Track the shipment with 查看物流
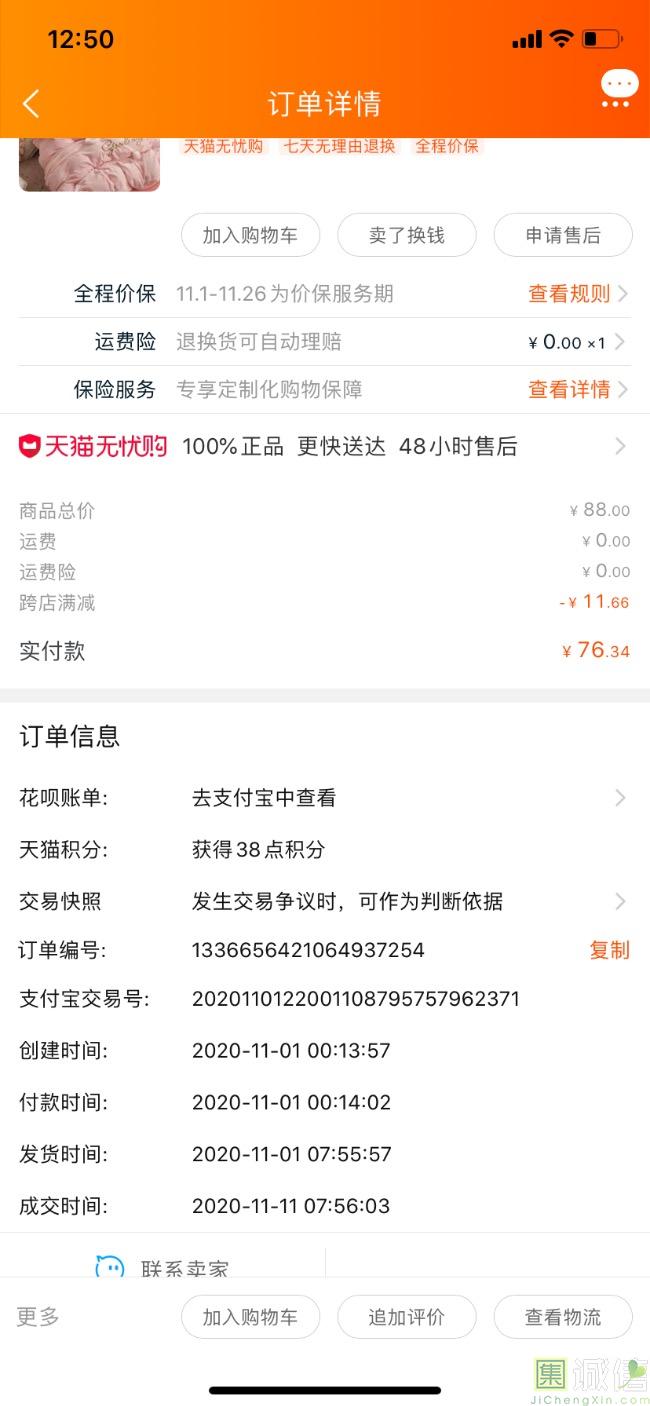 (563, 1317)
